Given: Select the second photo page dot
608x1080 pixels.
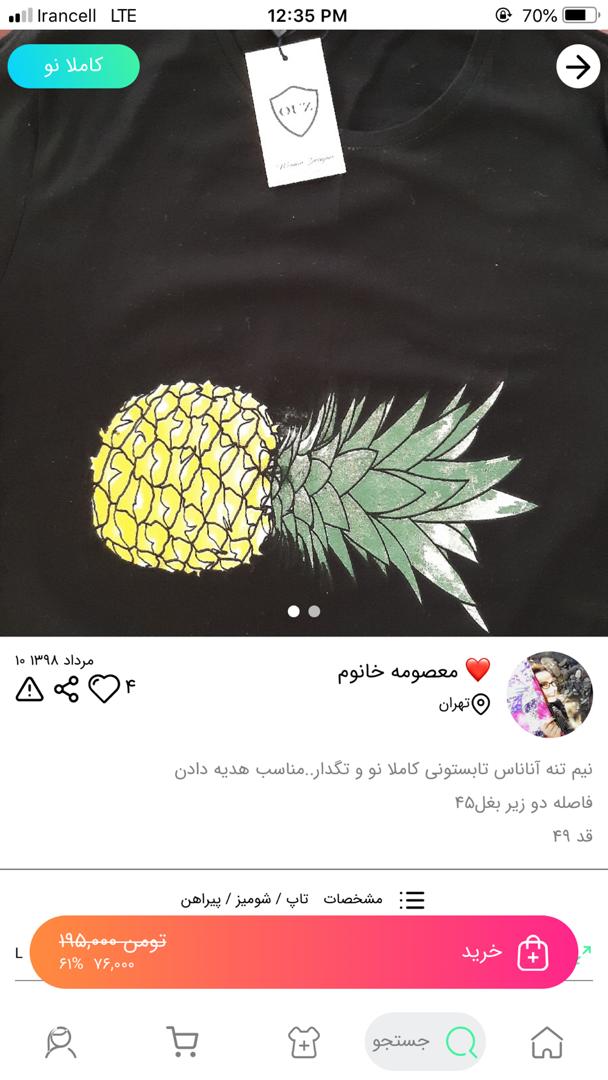Looking at the screenshot, I should point(314,611).
